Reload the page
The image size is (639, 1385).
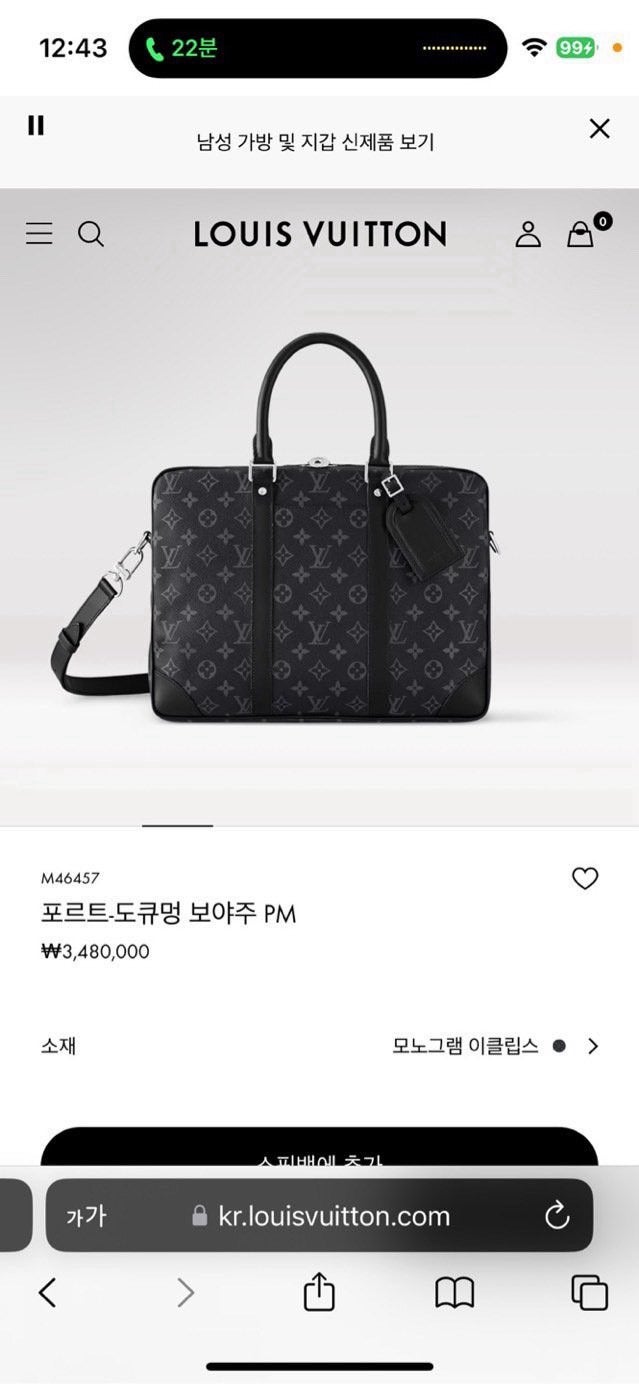point(556,1216)
